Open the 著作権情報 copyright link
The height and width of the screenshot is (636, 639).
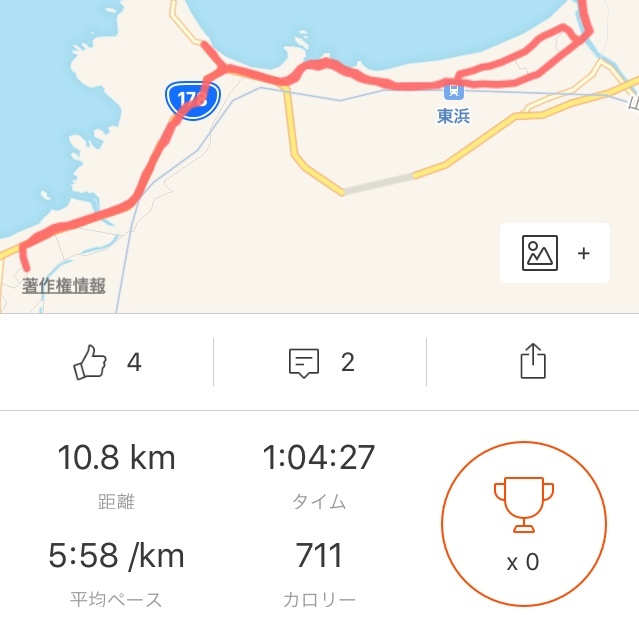(x=64, y=285)
